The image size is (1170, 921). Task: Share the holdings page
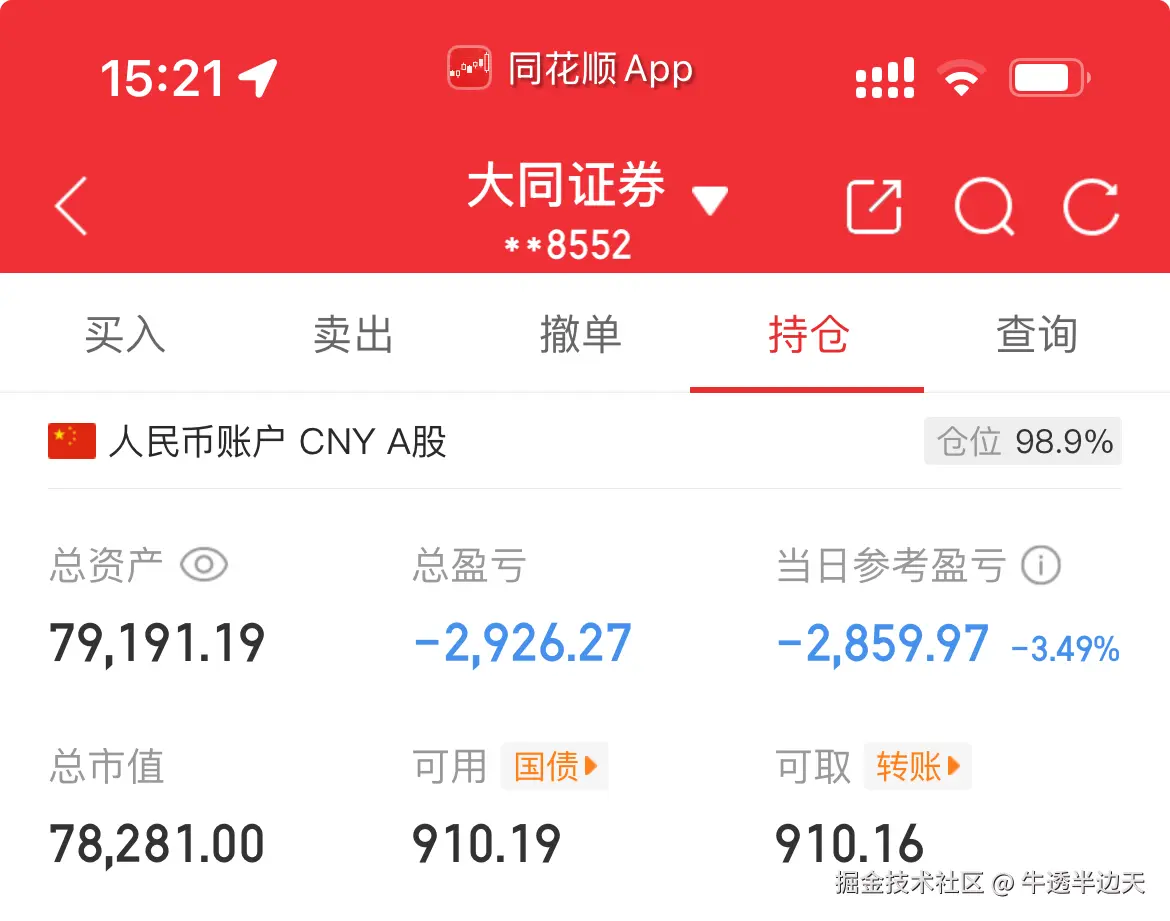coord(874,207)
